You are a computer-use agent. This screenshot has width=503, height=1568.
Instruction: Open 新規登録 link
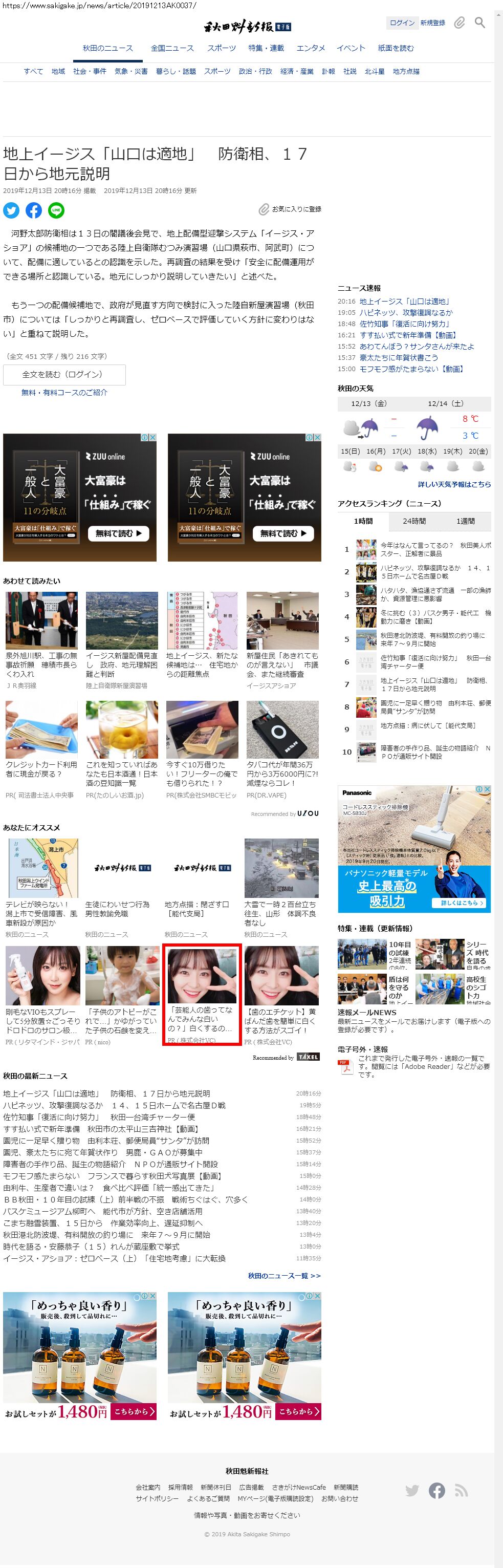pyautogui.click(x=432, y=23)
